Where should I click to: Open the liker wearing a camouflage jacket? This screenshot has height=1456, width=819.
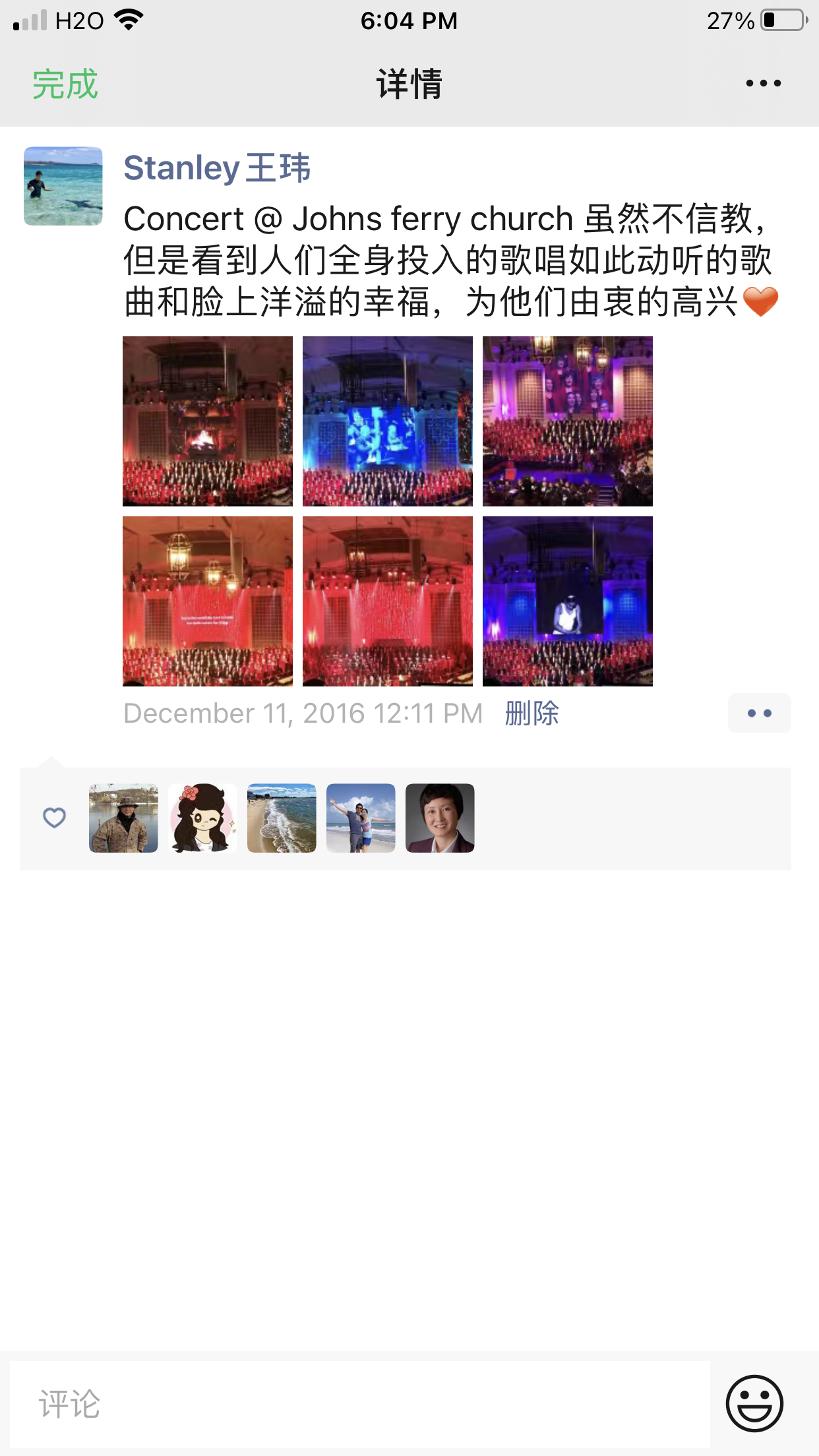(x=123, y=818)
